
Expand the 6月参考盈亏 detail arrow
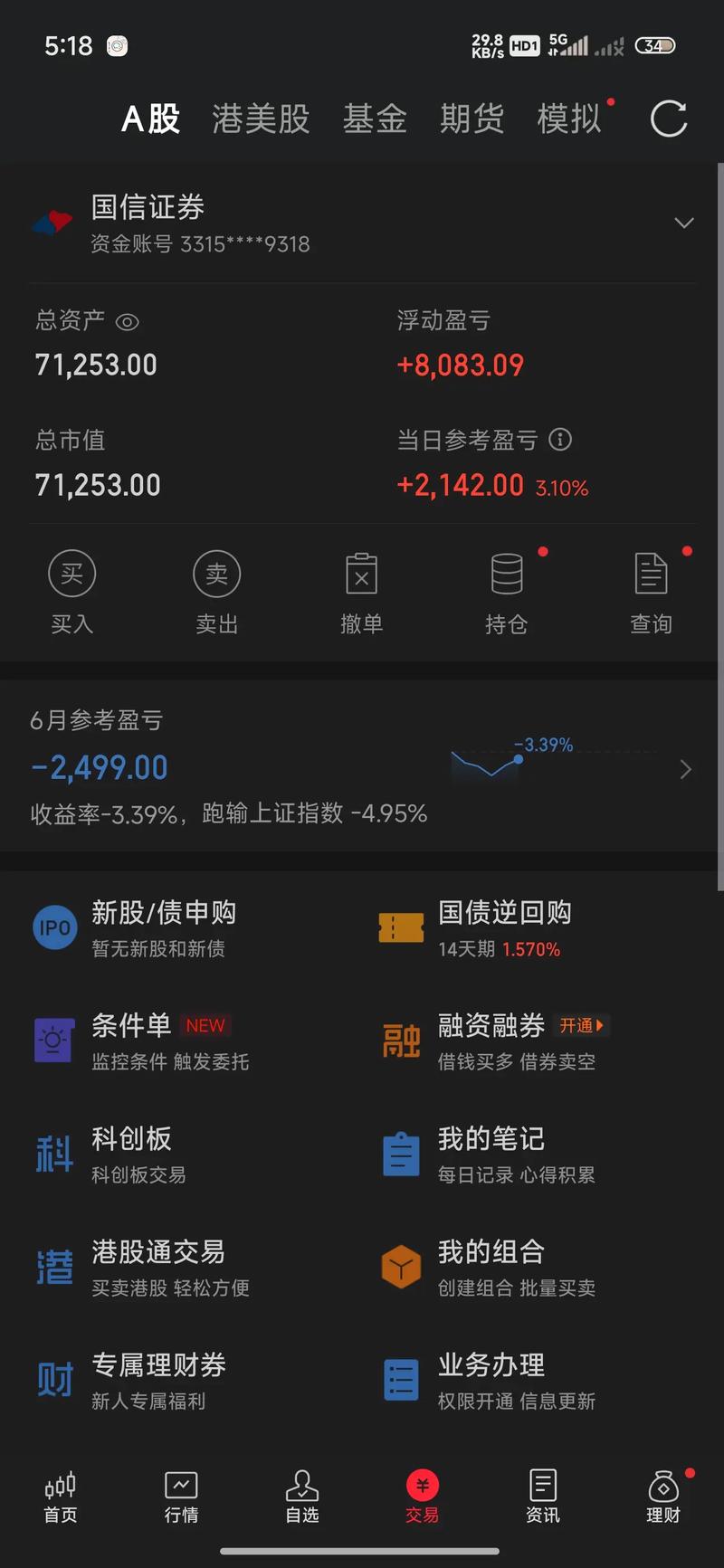[x=685, y=769]
